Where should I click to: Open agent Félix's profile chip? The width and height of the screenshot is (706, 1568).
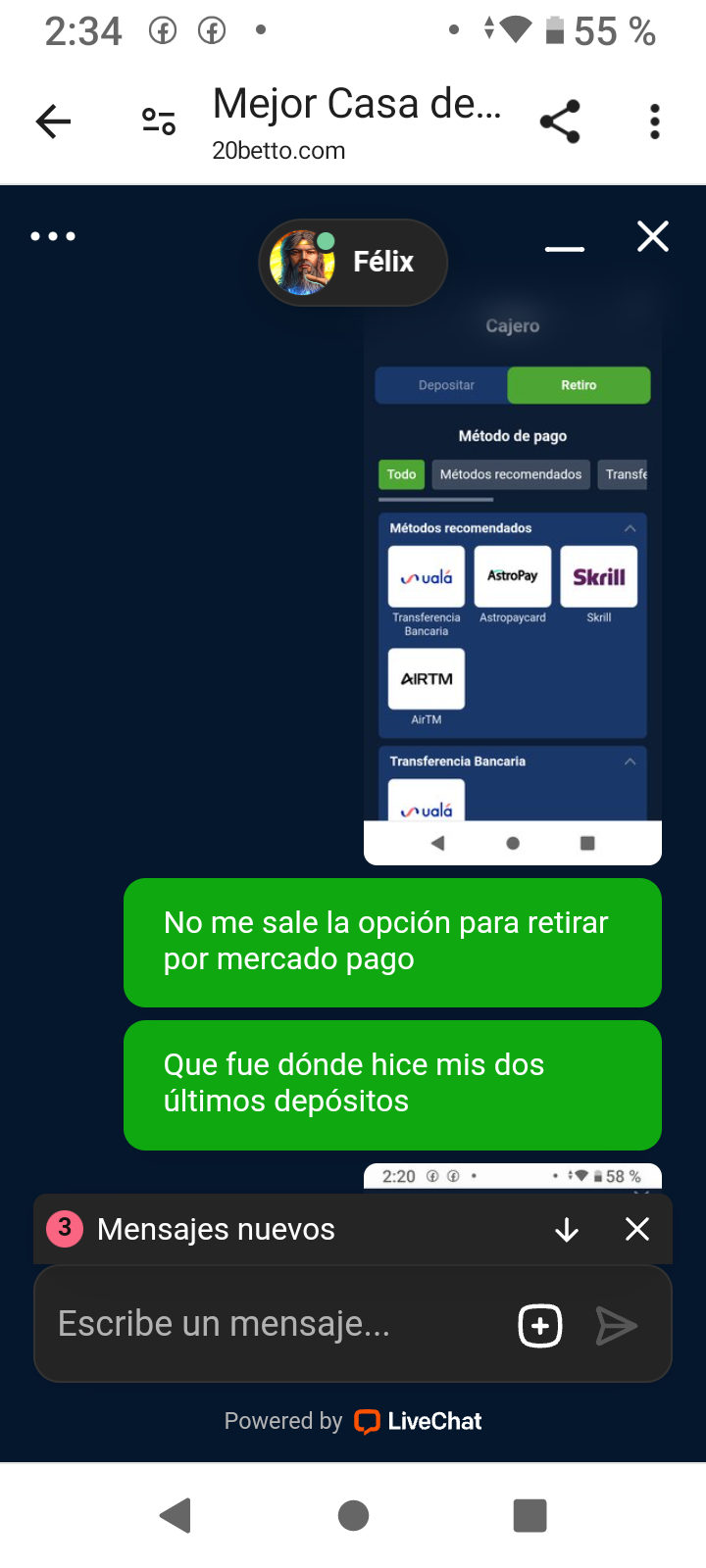(x=353, y=263)
